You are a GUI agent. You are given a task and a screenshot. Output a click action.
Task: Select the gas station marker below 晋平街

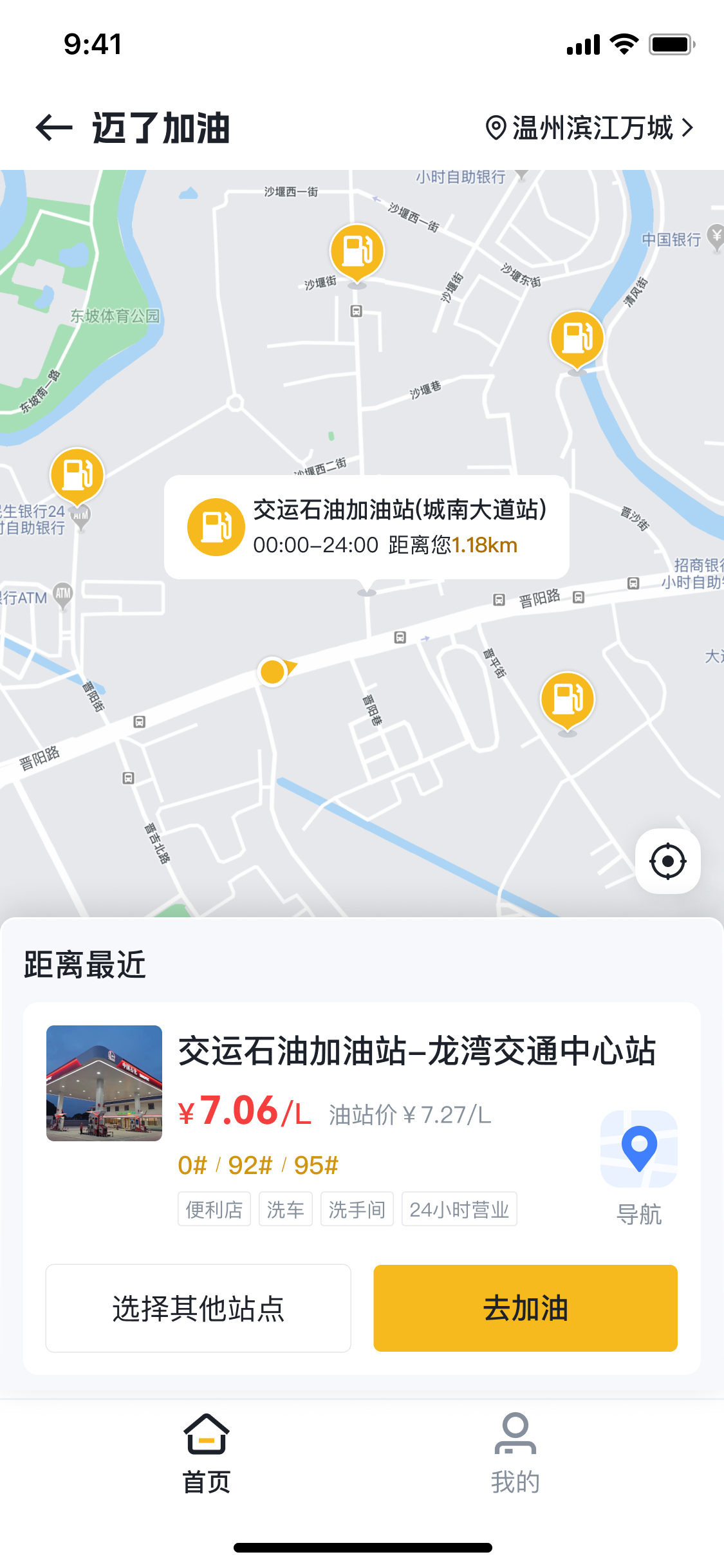point(568,699)
